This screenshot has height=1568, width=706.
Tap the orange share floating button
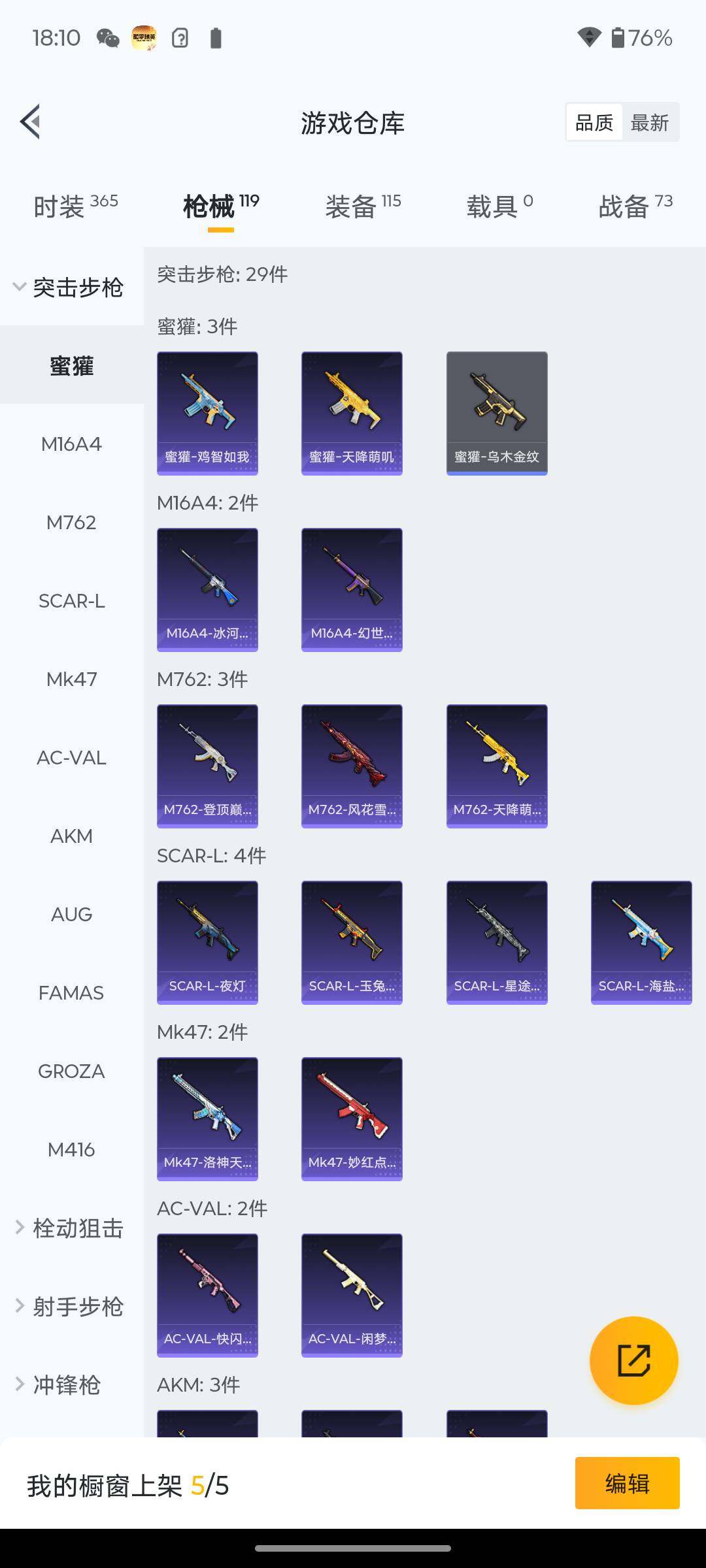[633, 1360]
